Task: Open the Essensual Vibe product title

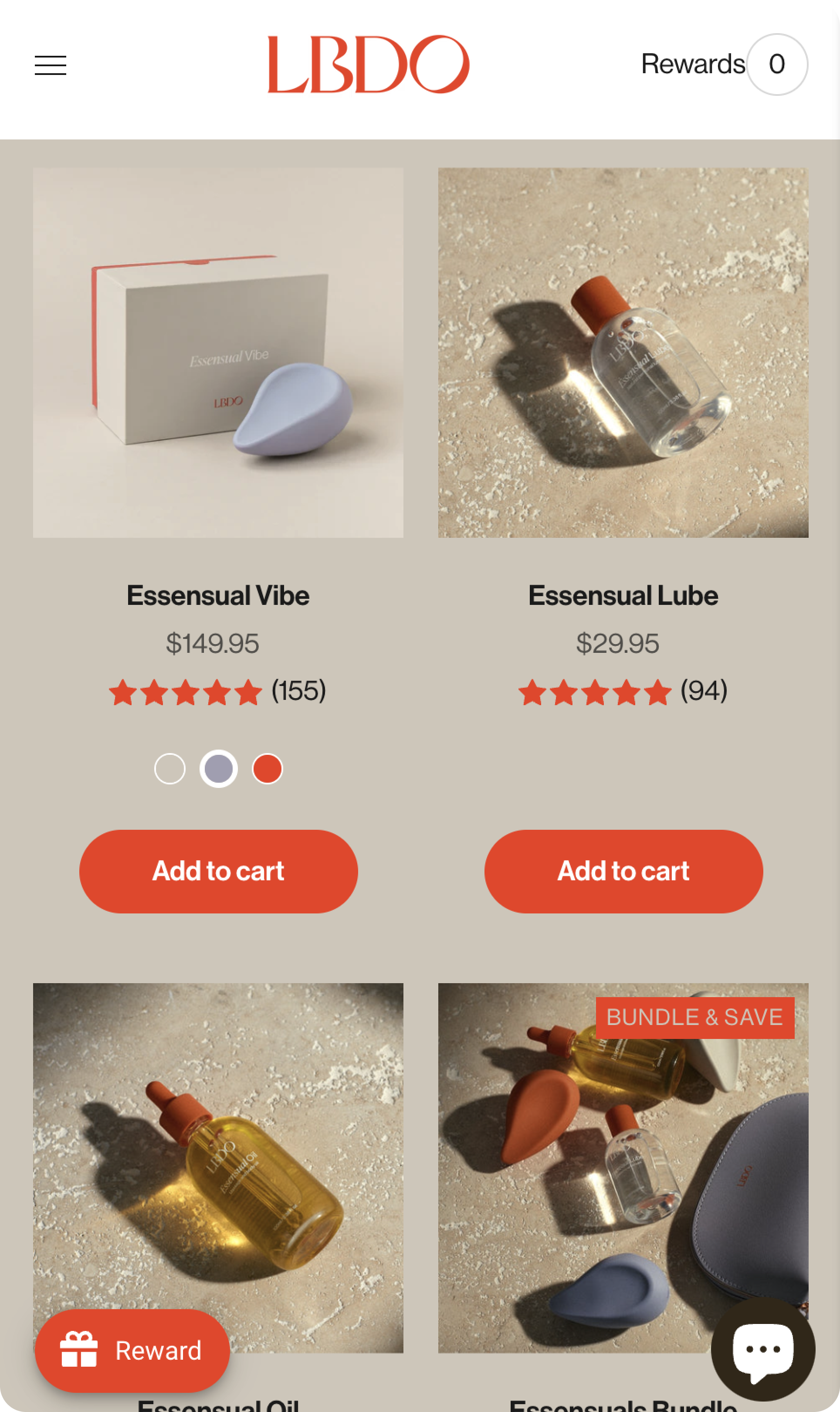Action: [x=218, y=596]
